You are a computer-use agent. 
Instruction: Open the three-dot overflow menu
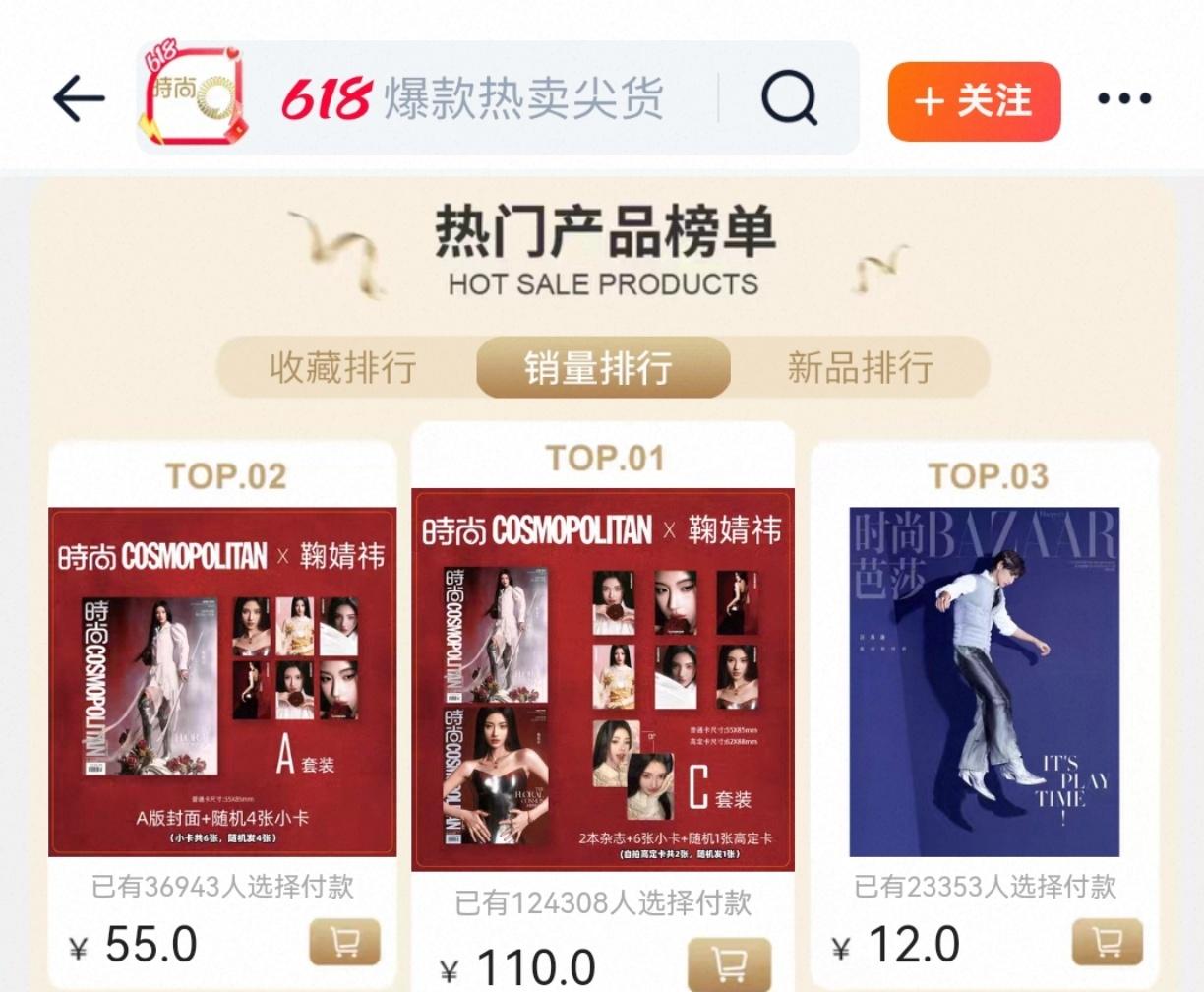[x=1124, y=98]
